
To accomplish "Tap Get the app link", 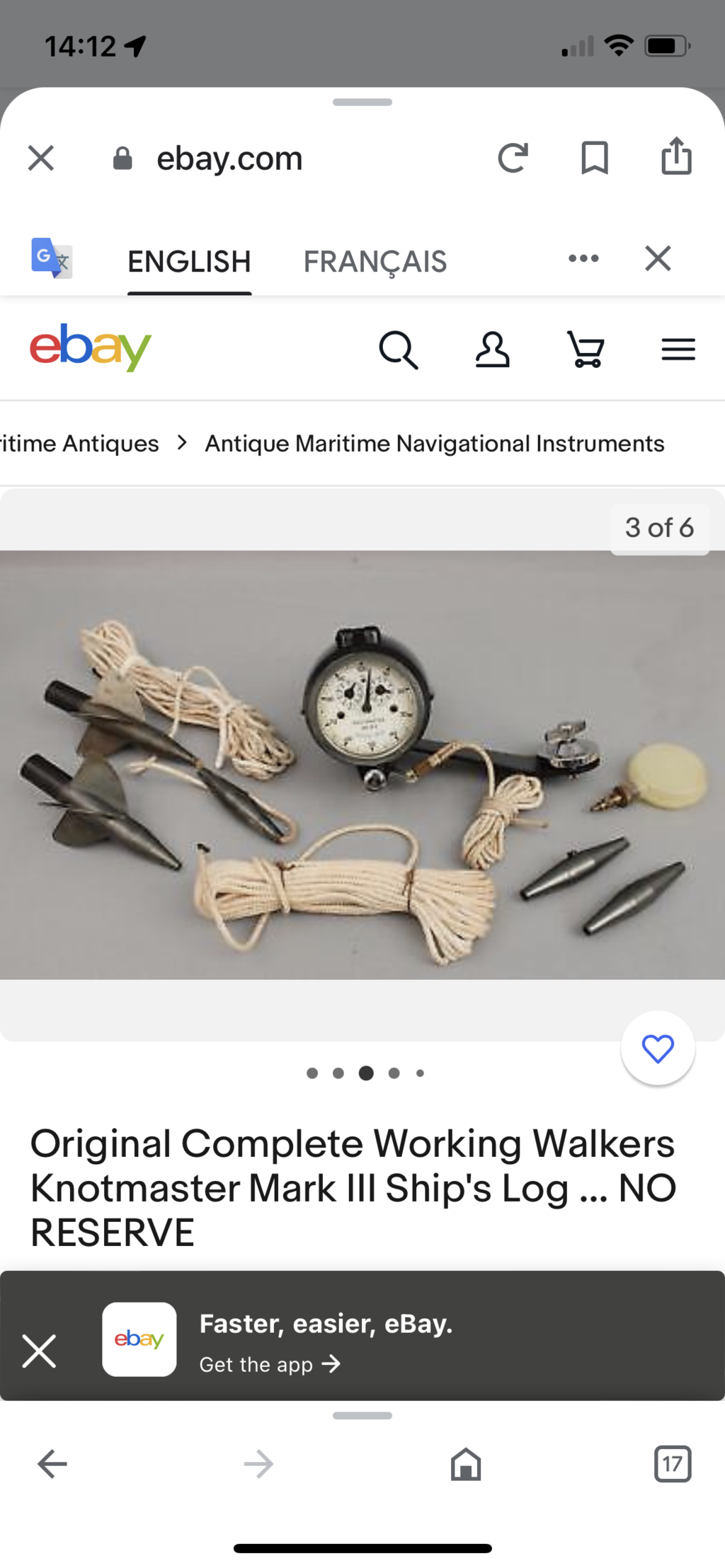I will tap(270, 1364).
